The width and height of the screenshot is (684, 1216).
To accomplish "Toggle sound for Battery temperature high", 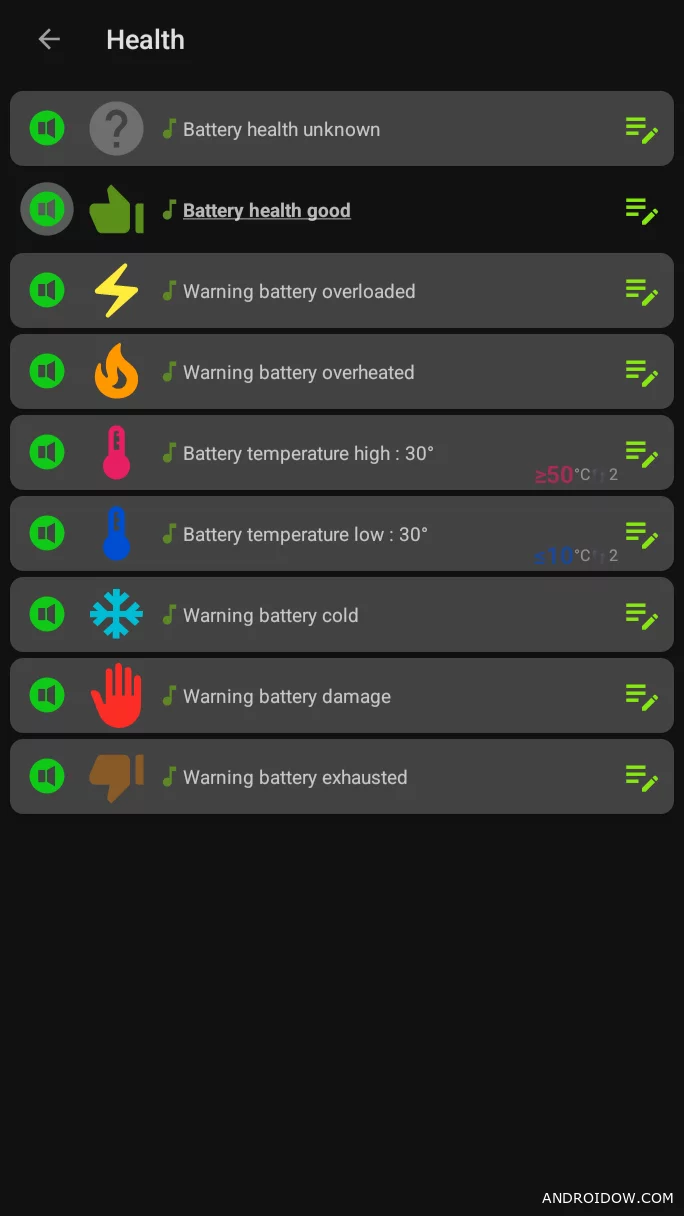I will 47,453.
